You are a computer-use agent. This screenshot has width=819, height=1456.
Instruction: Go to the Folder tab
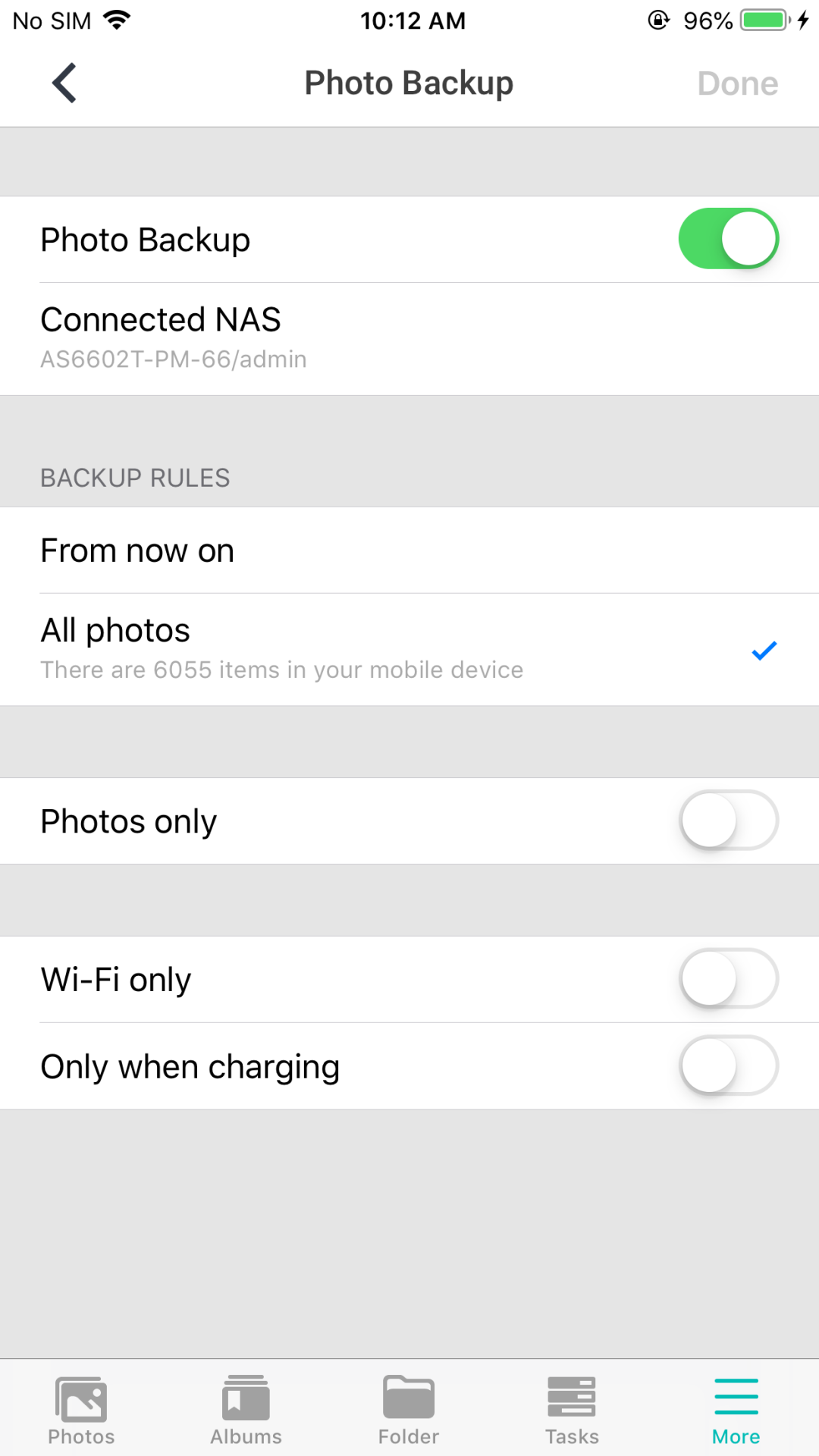[x=409, y=1410]
